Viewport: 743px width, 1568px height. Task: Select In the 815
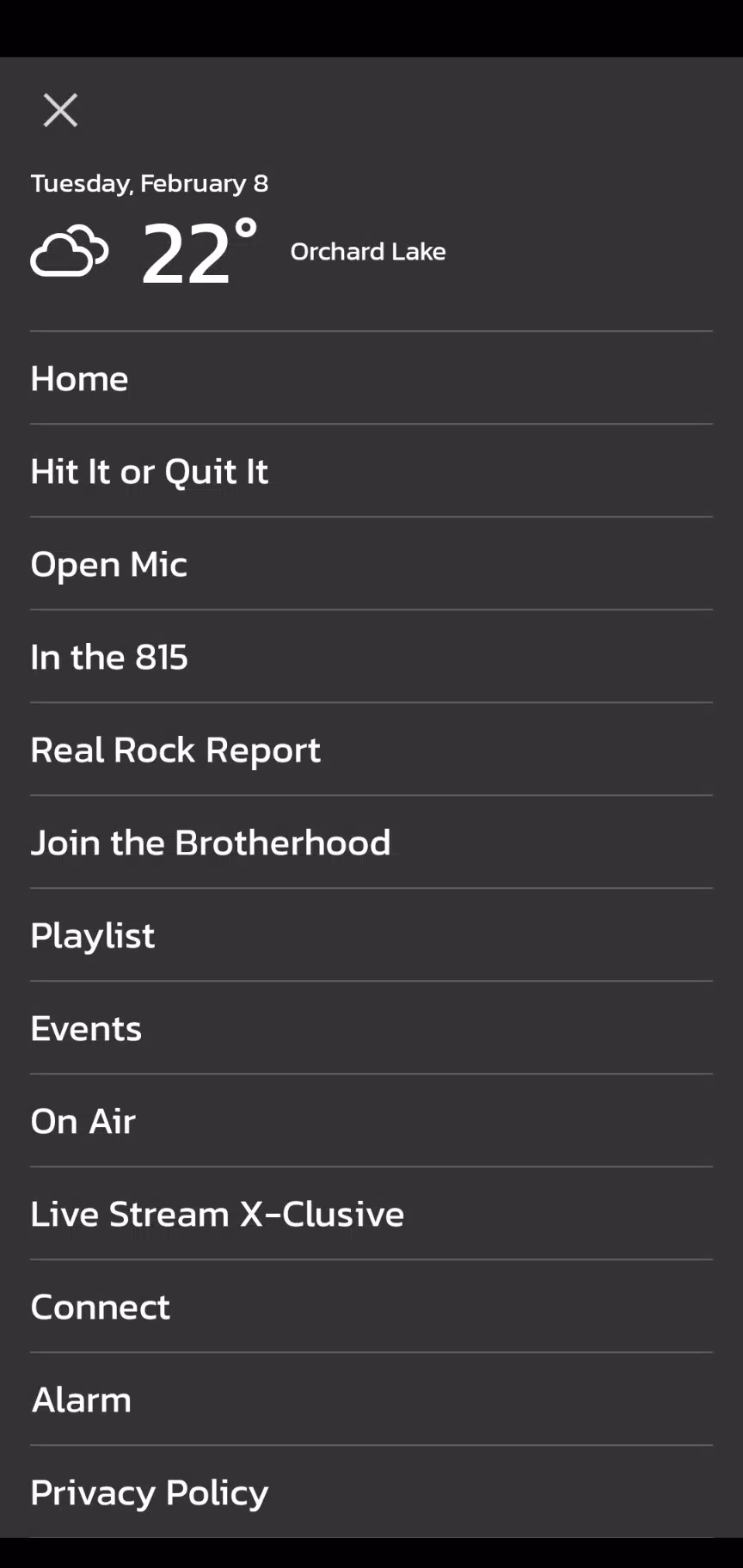pyautogui.click(x=371, y=657)
